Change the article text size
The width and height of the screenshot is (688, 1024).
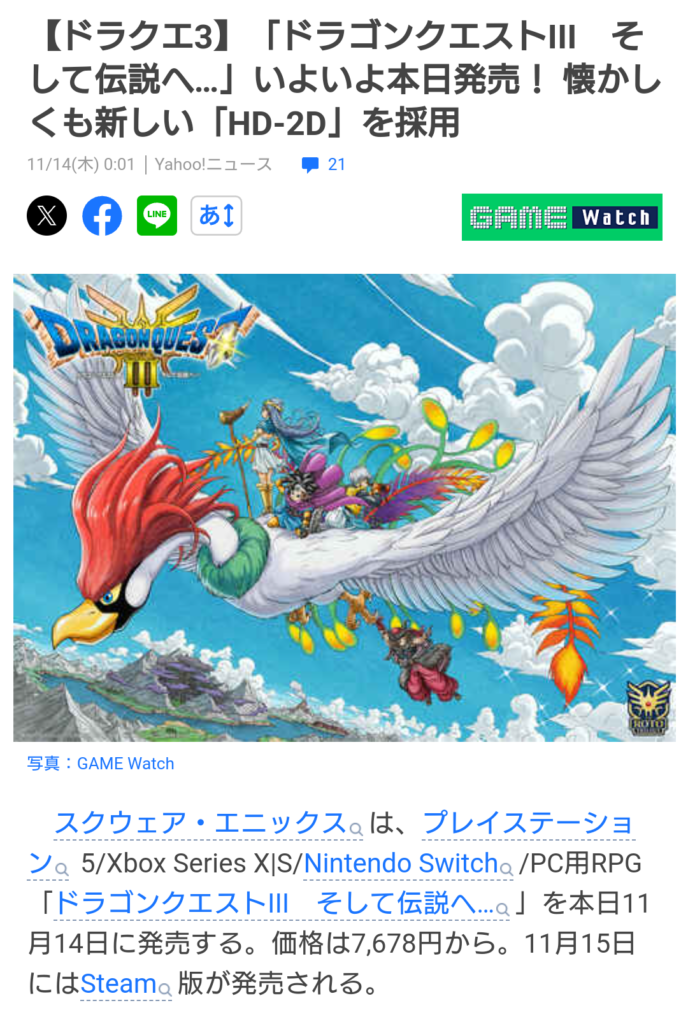click(216, 216)
